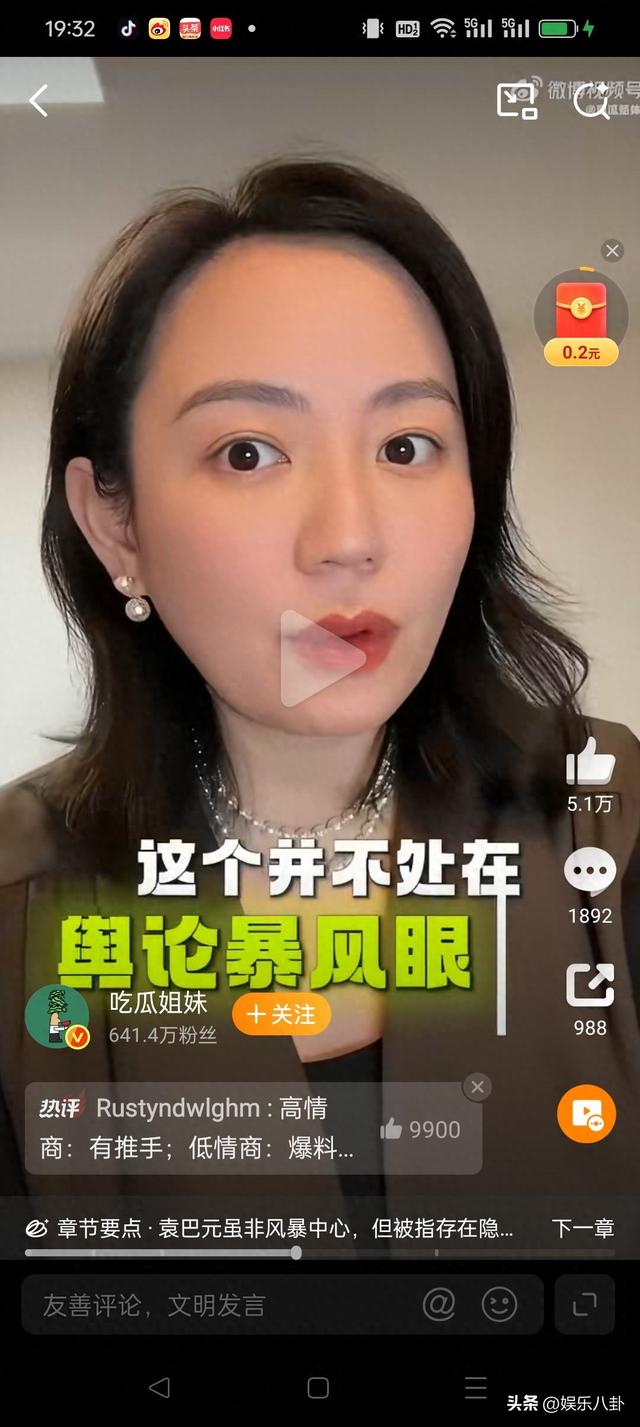Open the search icon at top right
Screen dimensions: 640x1427
pyautogui.click(x=590, y=100)
